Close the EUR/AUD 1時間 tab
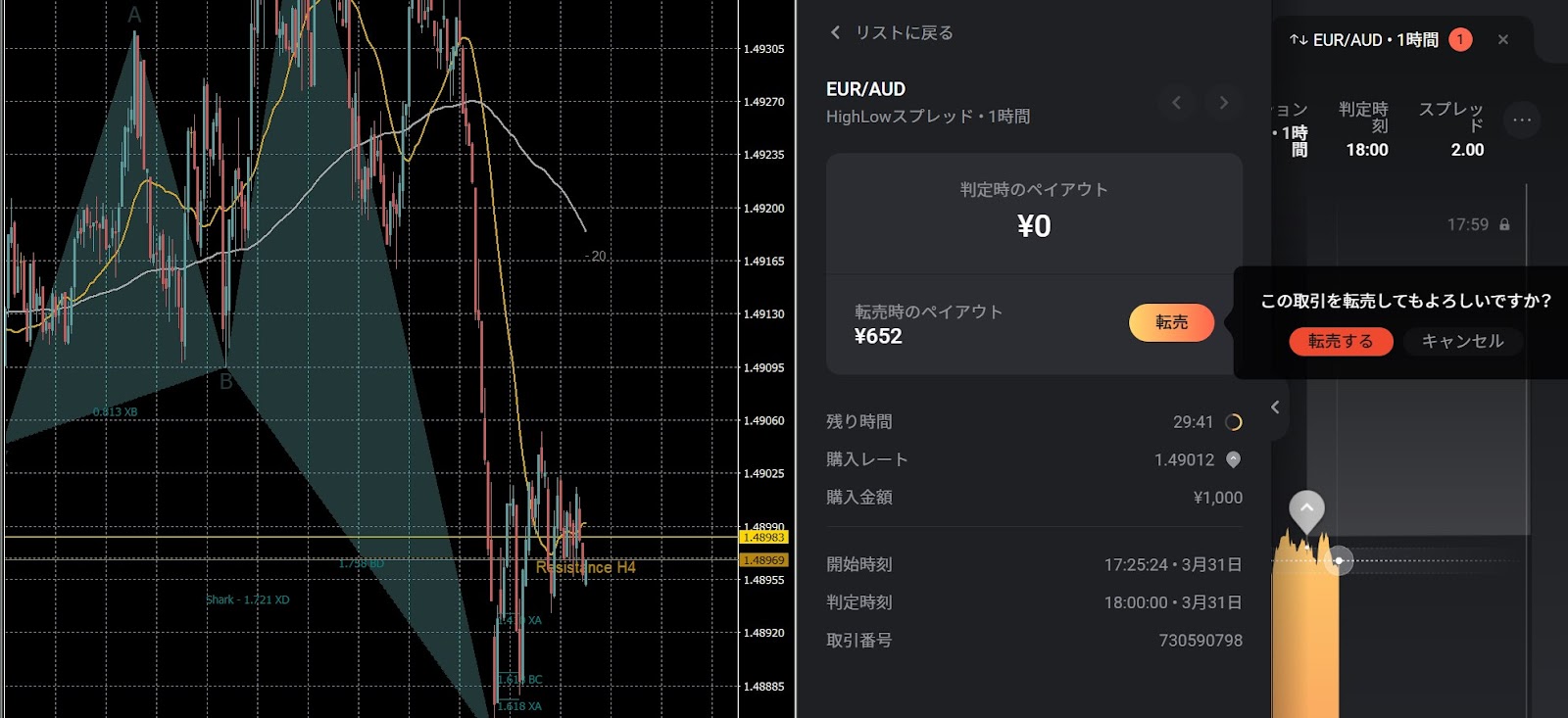 tap(1503, 40)
